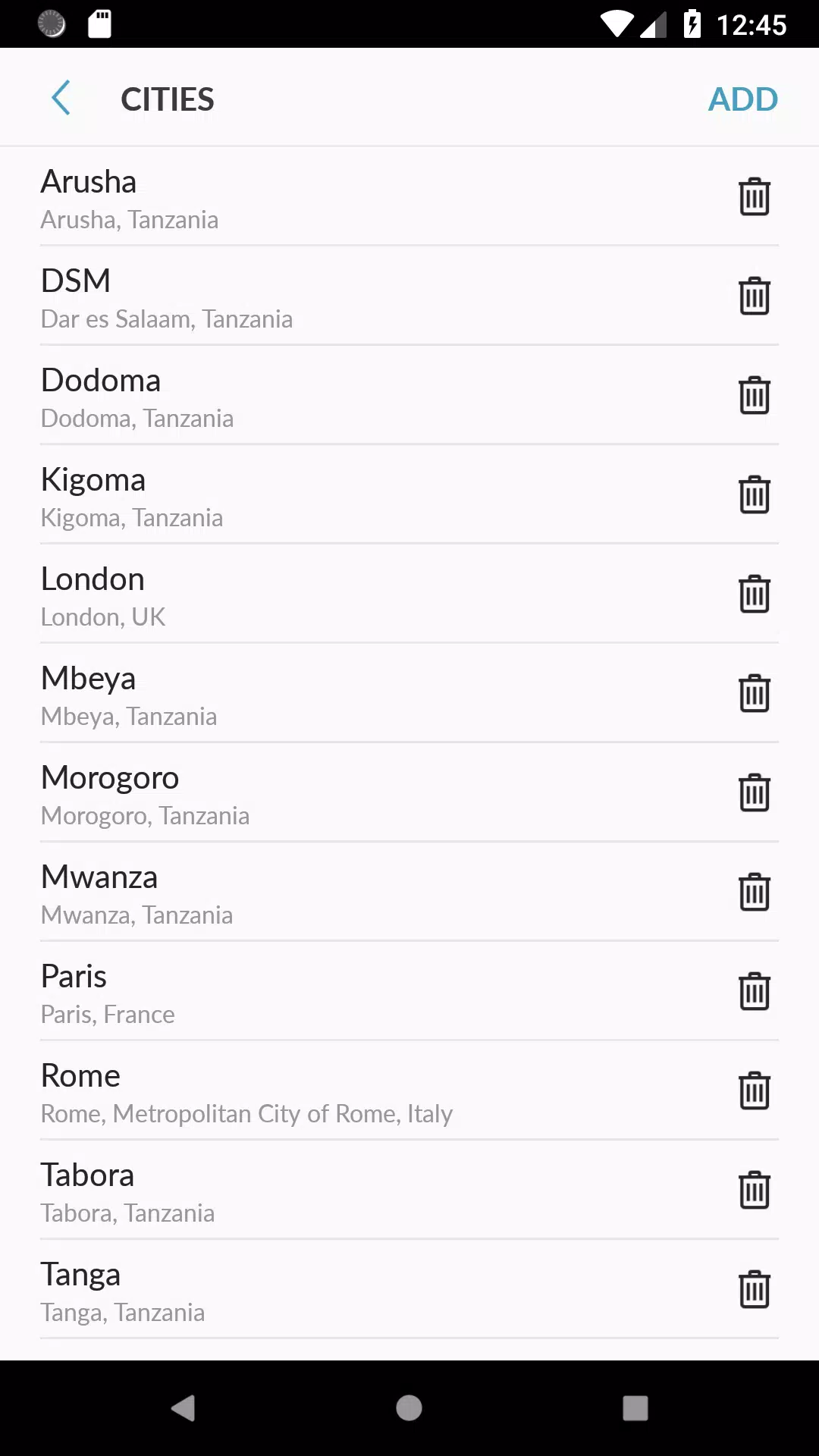Delete the Dodoma city entry

point(755,395)
